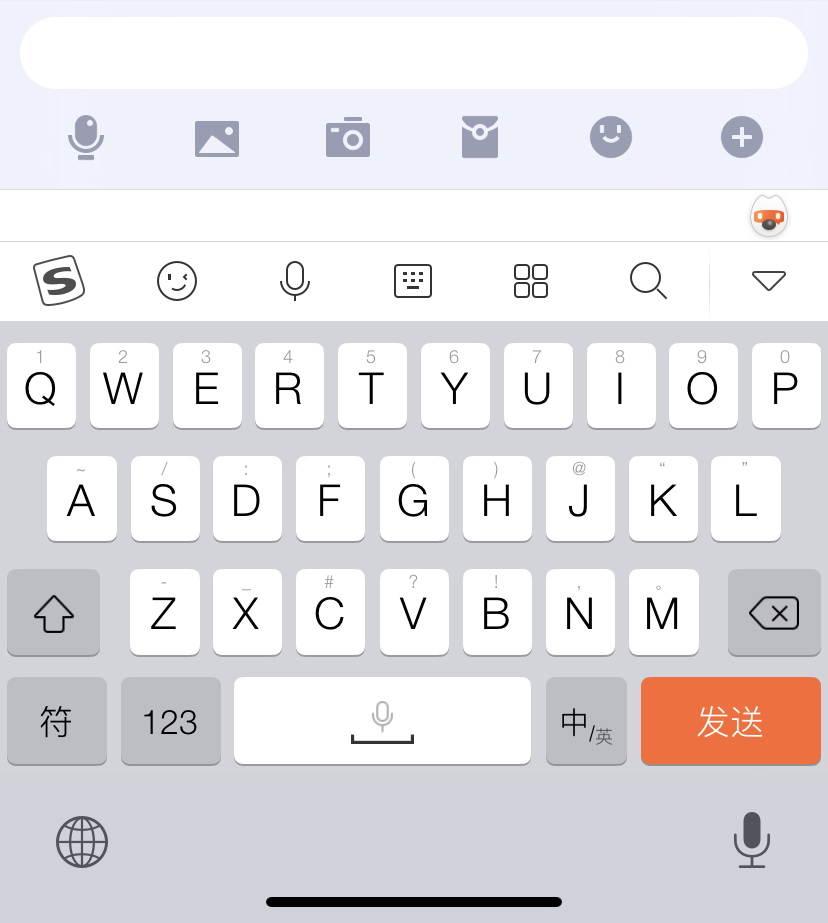
Task: Activate Sogou voice input microphone
Action: point(294,281)
